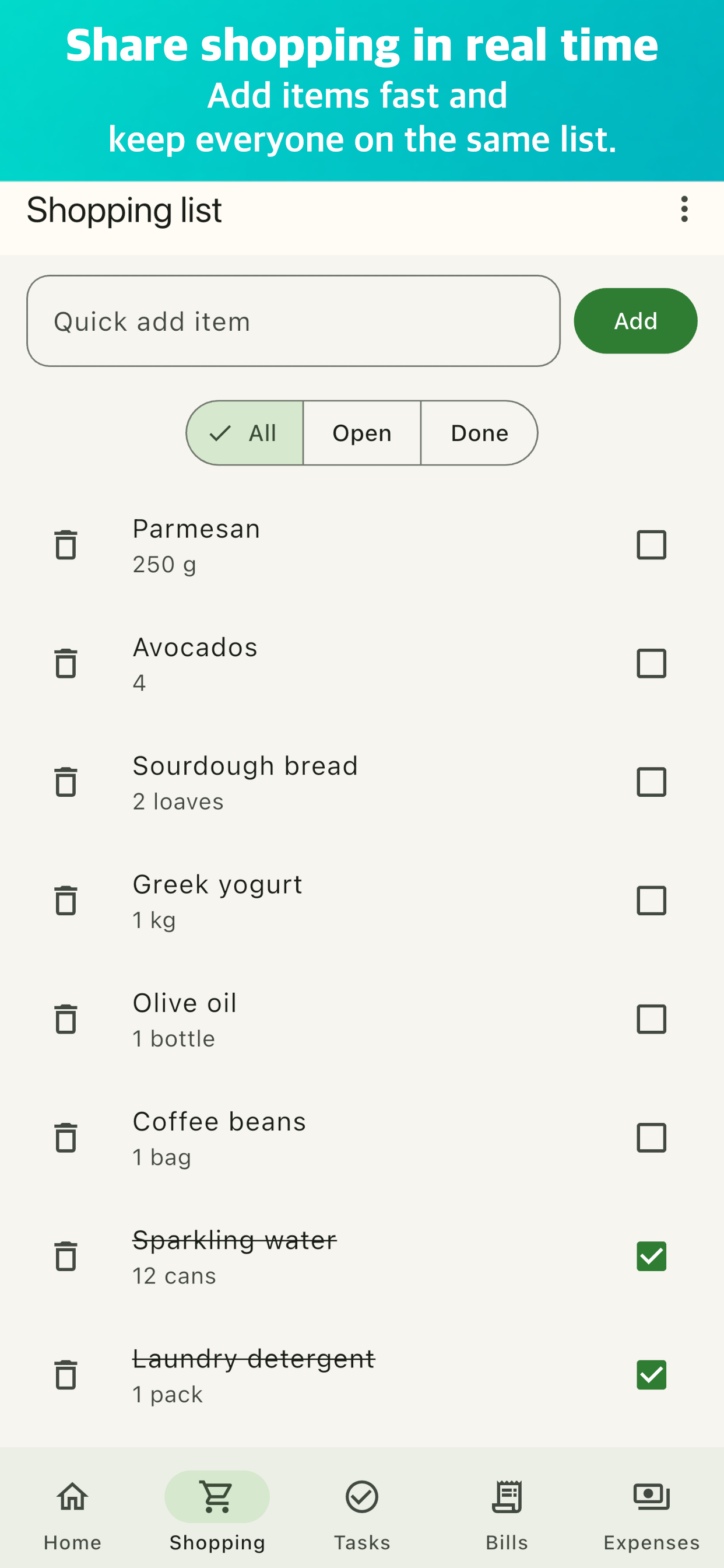
Task: Delete the Coffee beans item
Action: (x=66, y=1137)
